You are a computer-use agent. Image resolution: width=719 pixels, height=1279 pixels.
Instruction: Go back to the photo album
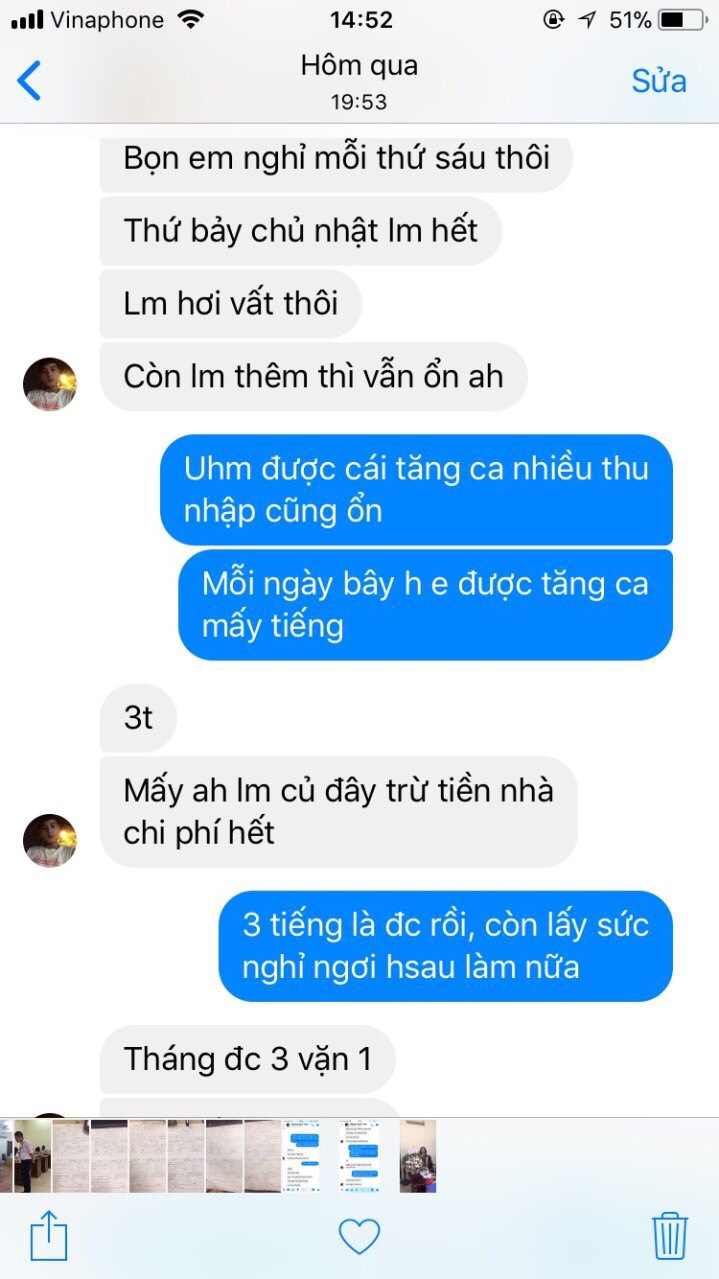[30, 81]
